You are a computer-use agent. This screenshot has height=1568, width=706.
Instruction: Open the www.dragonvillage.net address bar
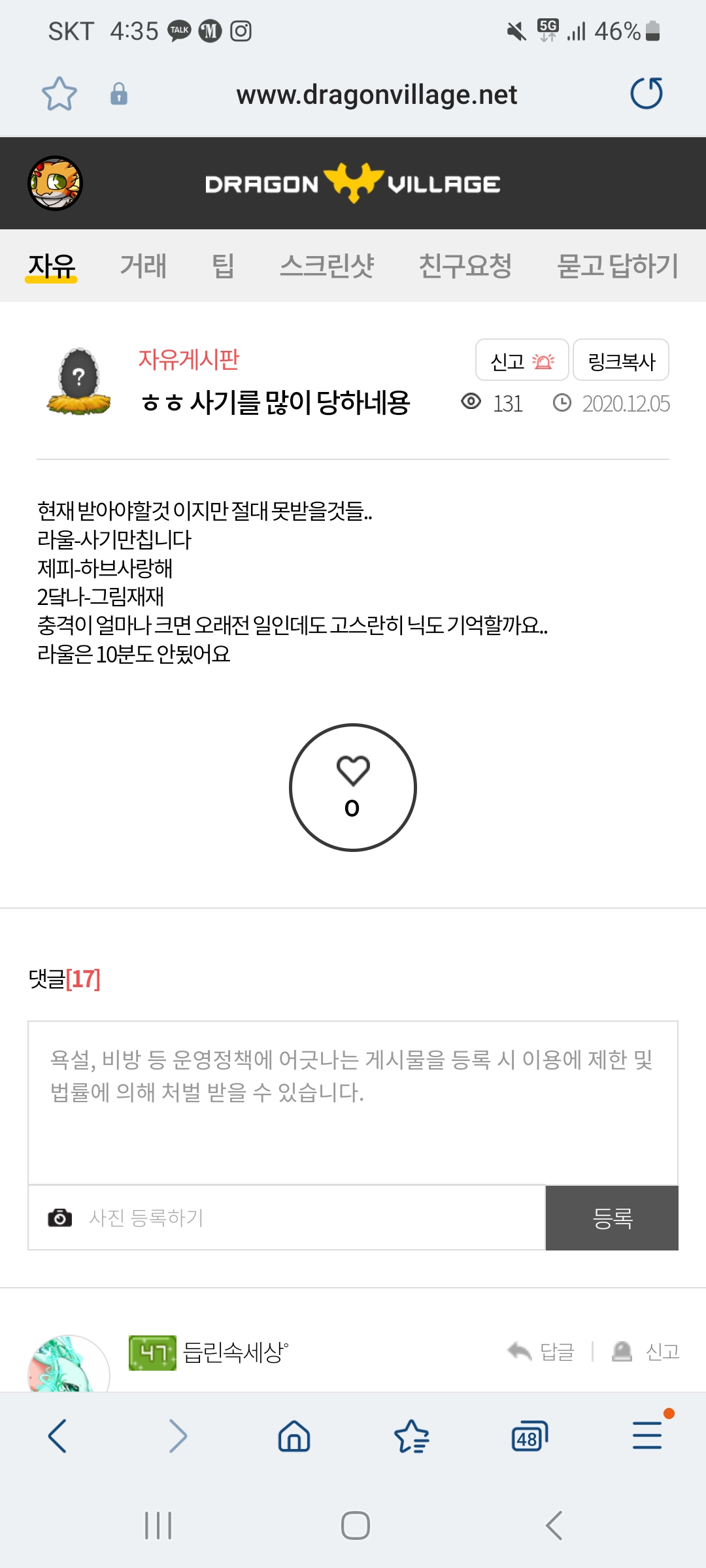[x=377, y=95]
